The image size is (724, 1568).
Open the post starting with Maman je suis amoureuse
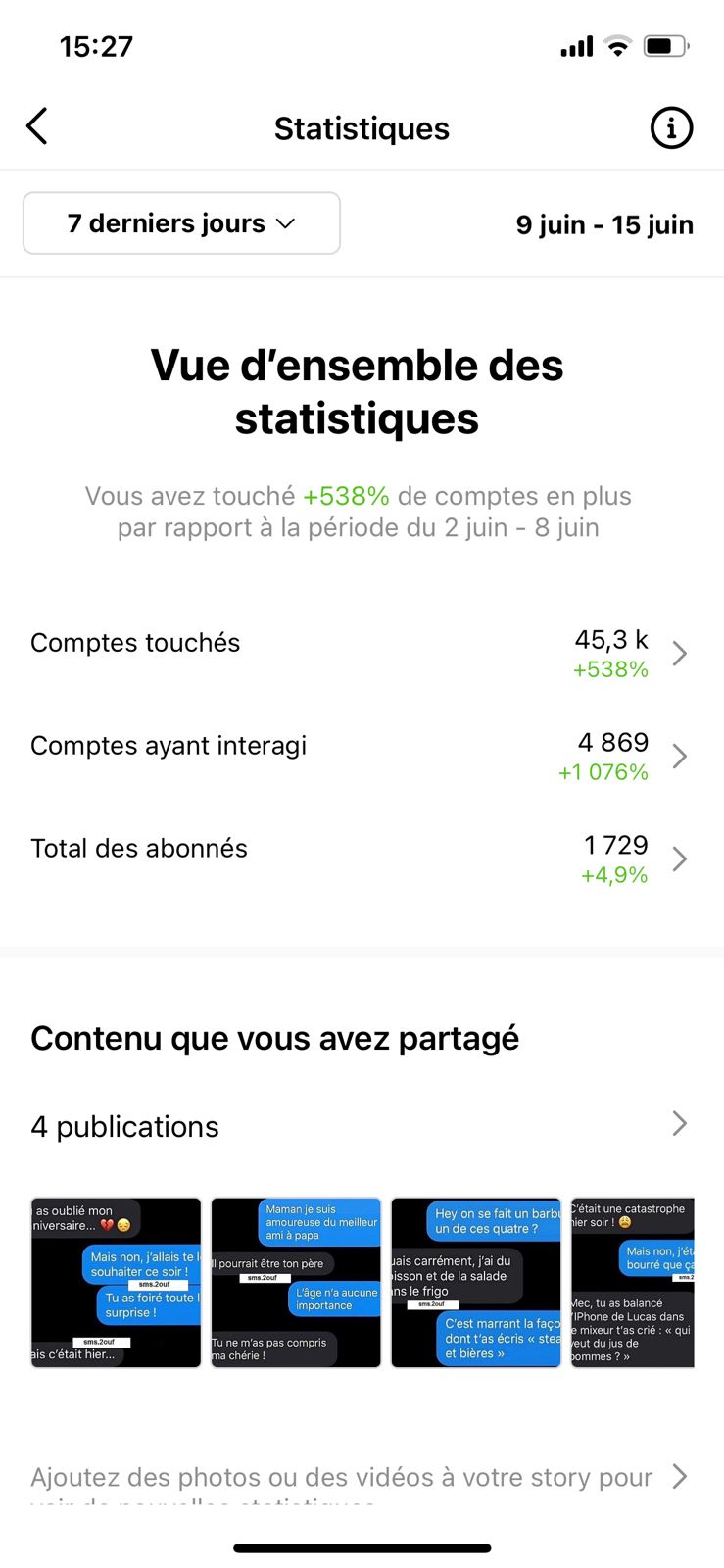coord(296,1282)
